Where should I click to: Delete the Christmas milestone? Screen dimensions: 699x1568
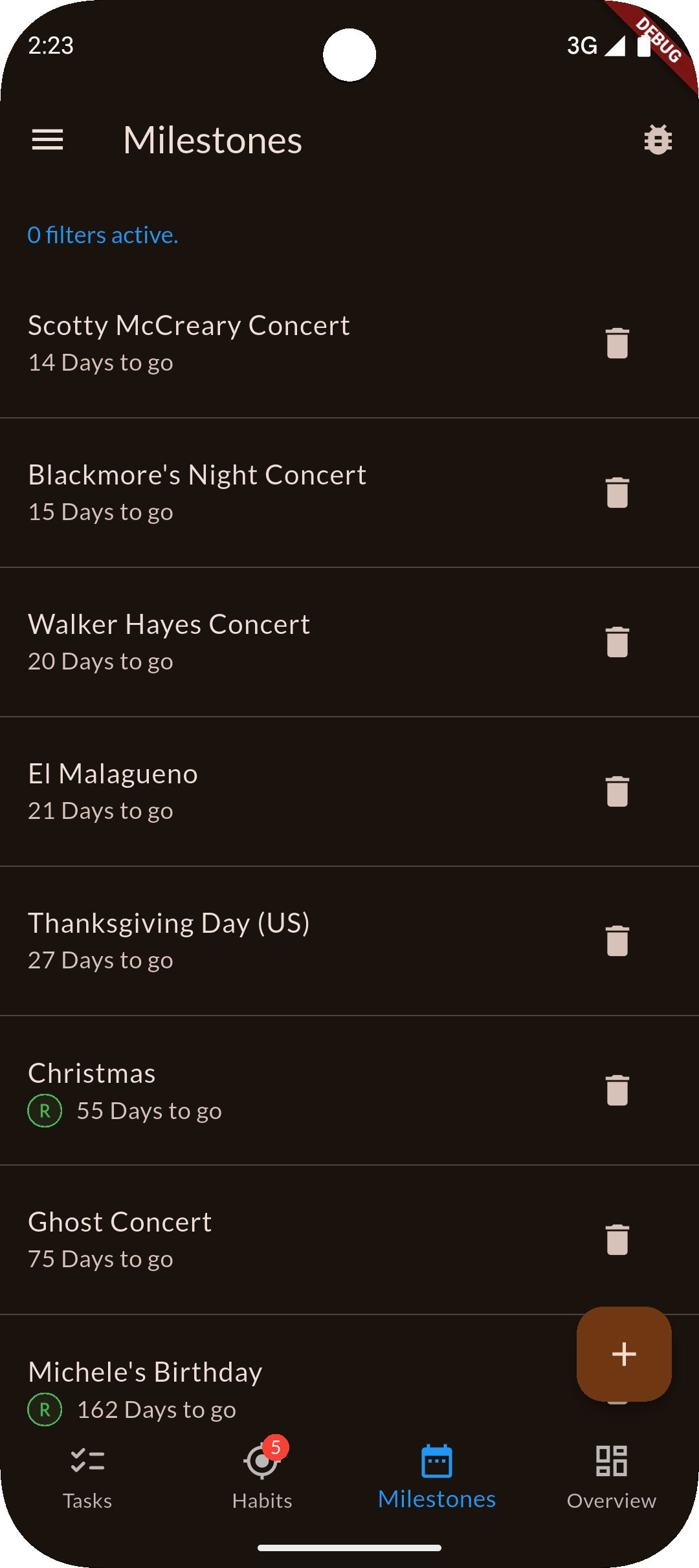[616, 1091]
